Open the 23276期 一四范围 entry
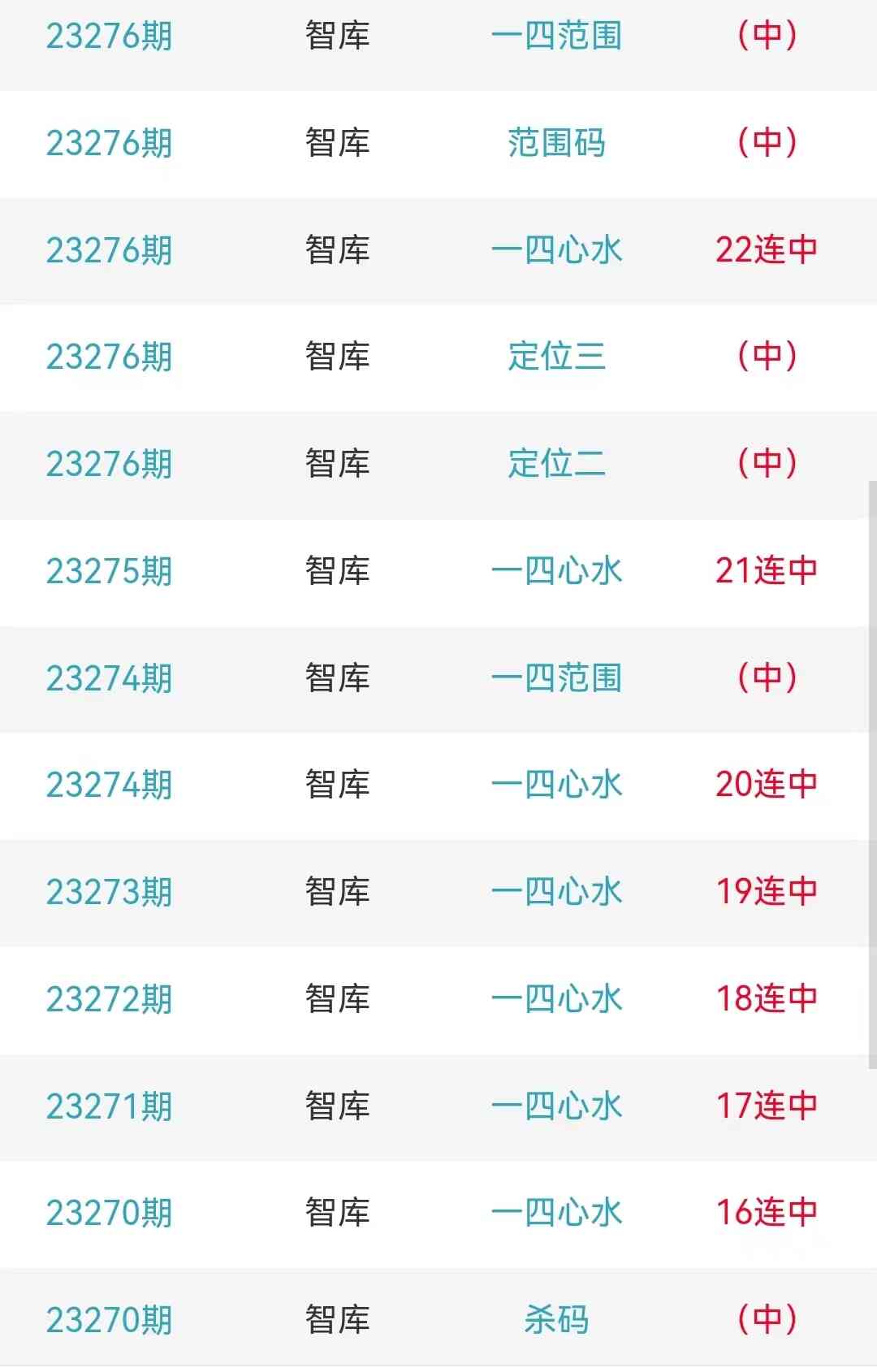Screen dimensions: 877x1372 pyautogui.click(x=556, y=36)
